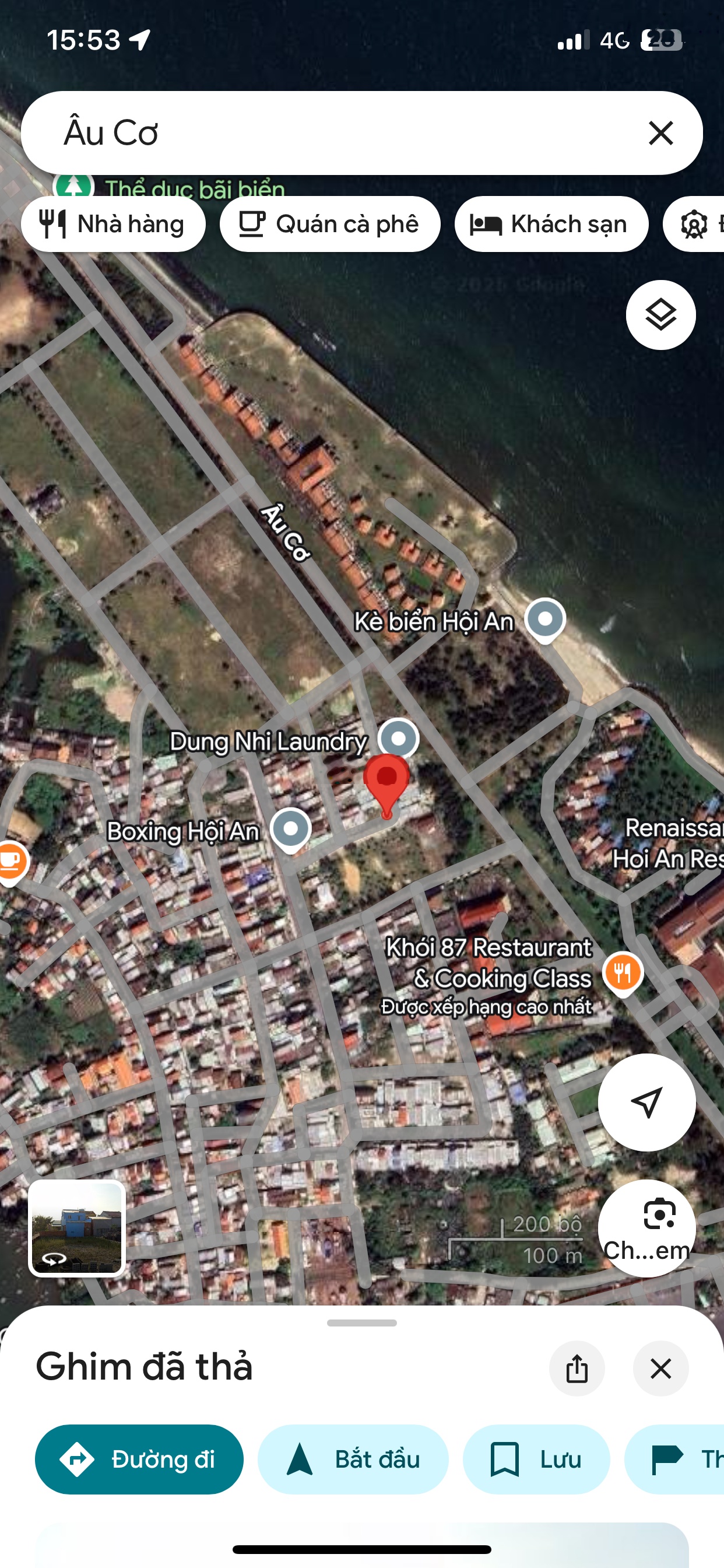Share the dropped pin

click(576, 1368)
